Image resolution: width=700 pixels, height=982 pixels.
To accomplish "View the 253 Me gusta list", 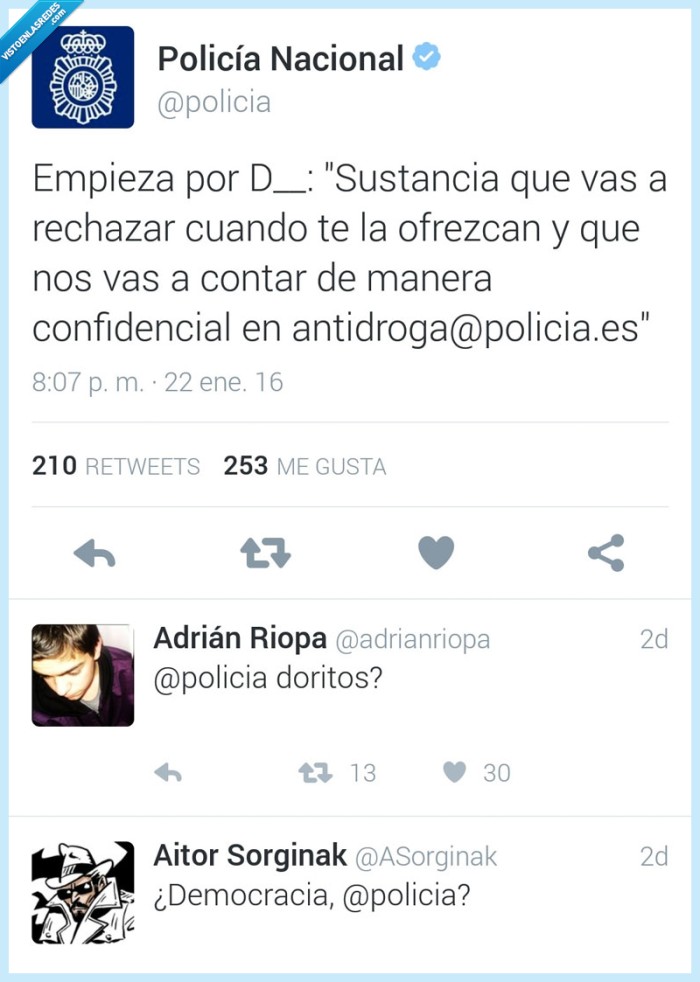I will coord(305,466).
